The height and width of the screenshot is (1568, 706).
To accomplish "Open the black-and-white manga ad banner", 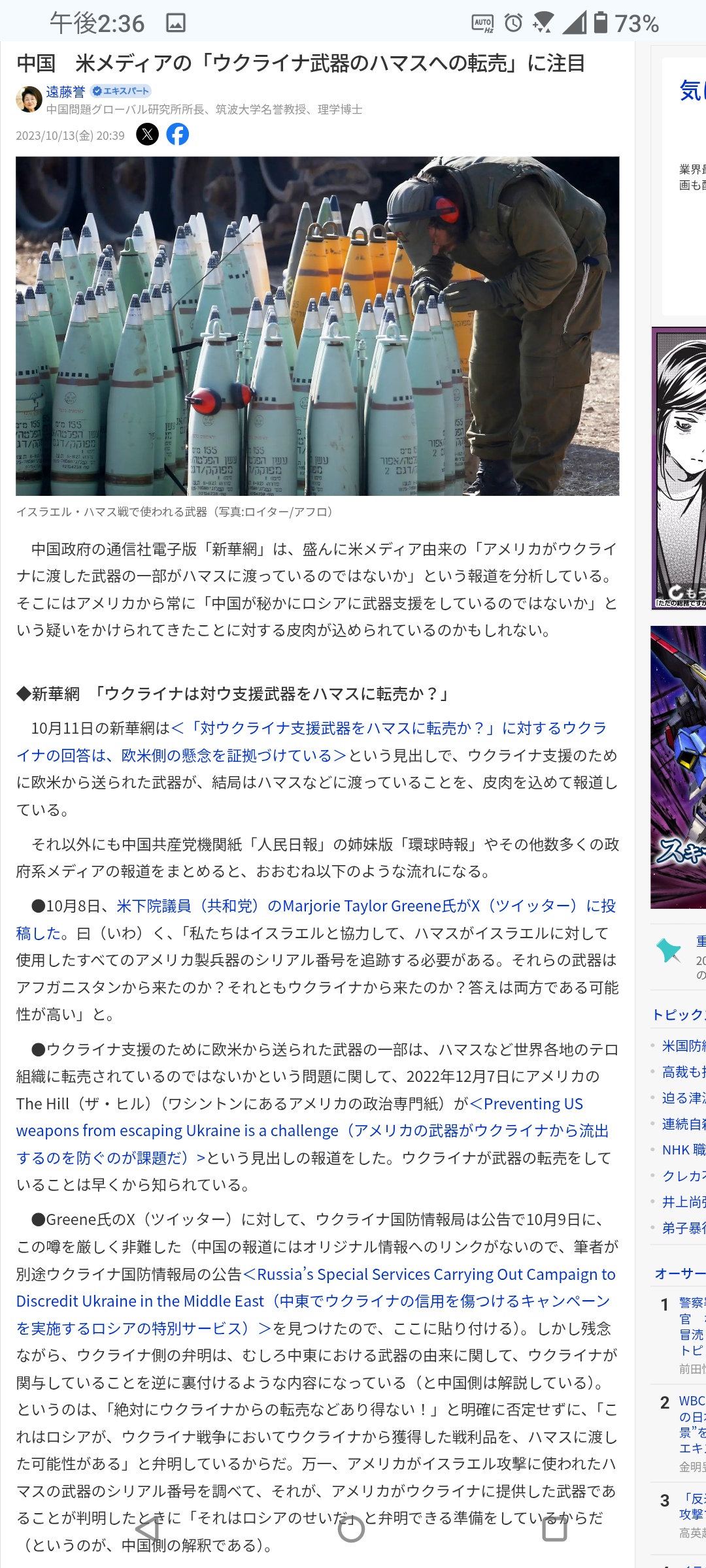I will pos(680,468).
